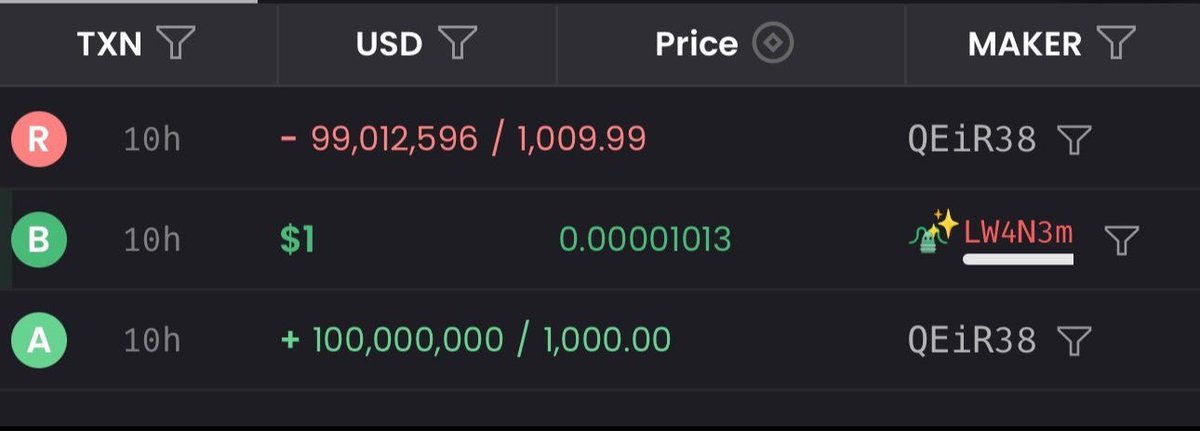Open maker LW4N3m wallet link
Screen dimensions: 1200x431
tap(1017, 234)
